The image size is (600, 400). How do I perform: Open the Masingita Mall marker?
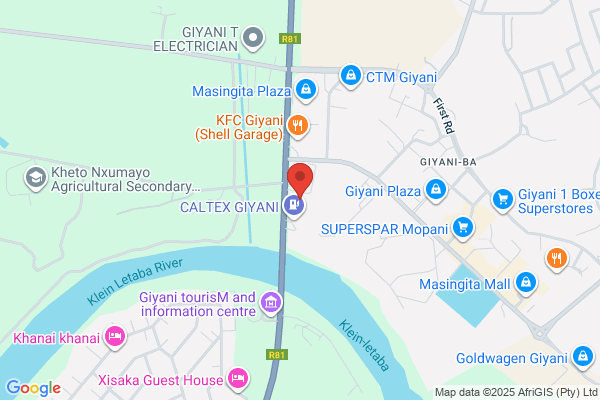pos(526,282)
